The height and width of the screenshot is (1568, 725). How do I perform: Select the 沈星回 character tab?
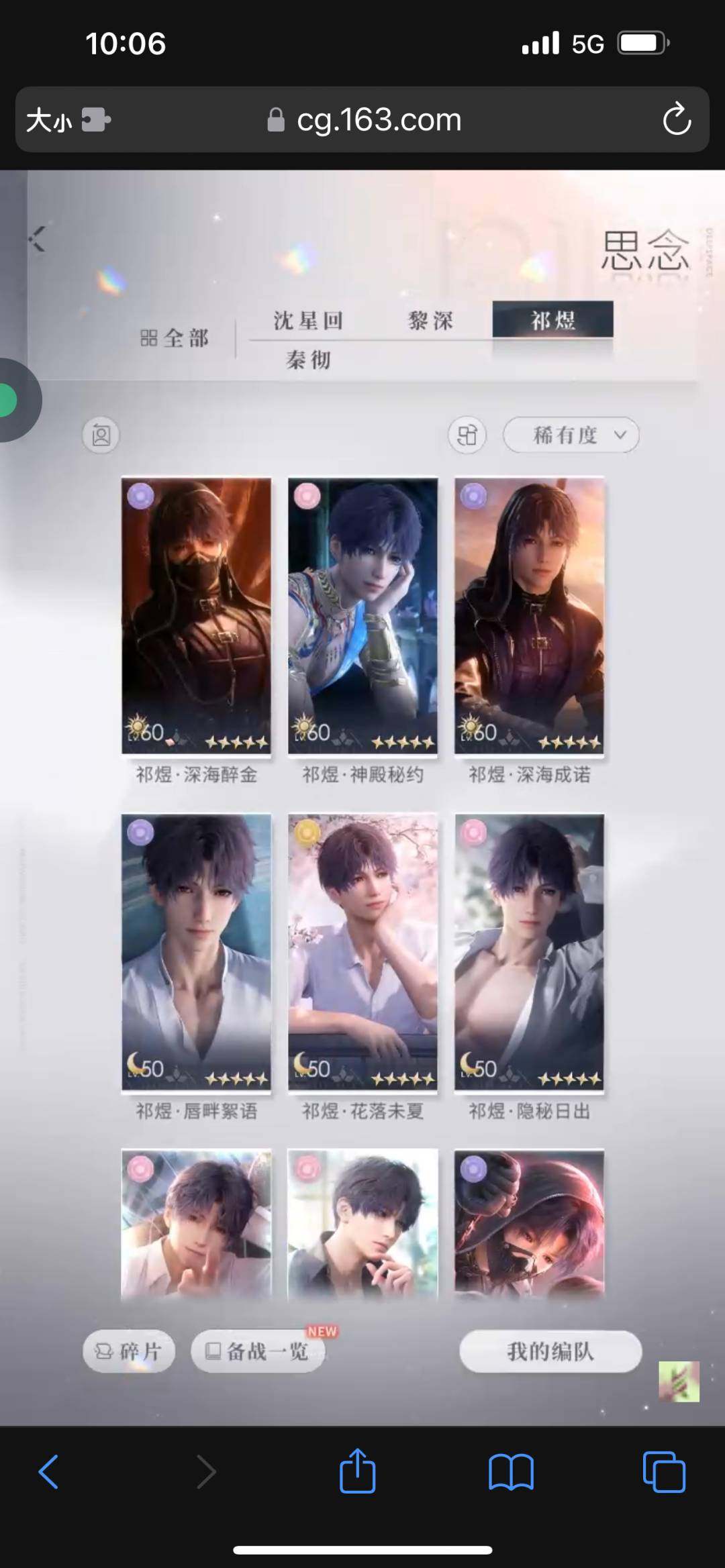click(x=308, y=321)
